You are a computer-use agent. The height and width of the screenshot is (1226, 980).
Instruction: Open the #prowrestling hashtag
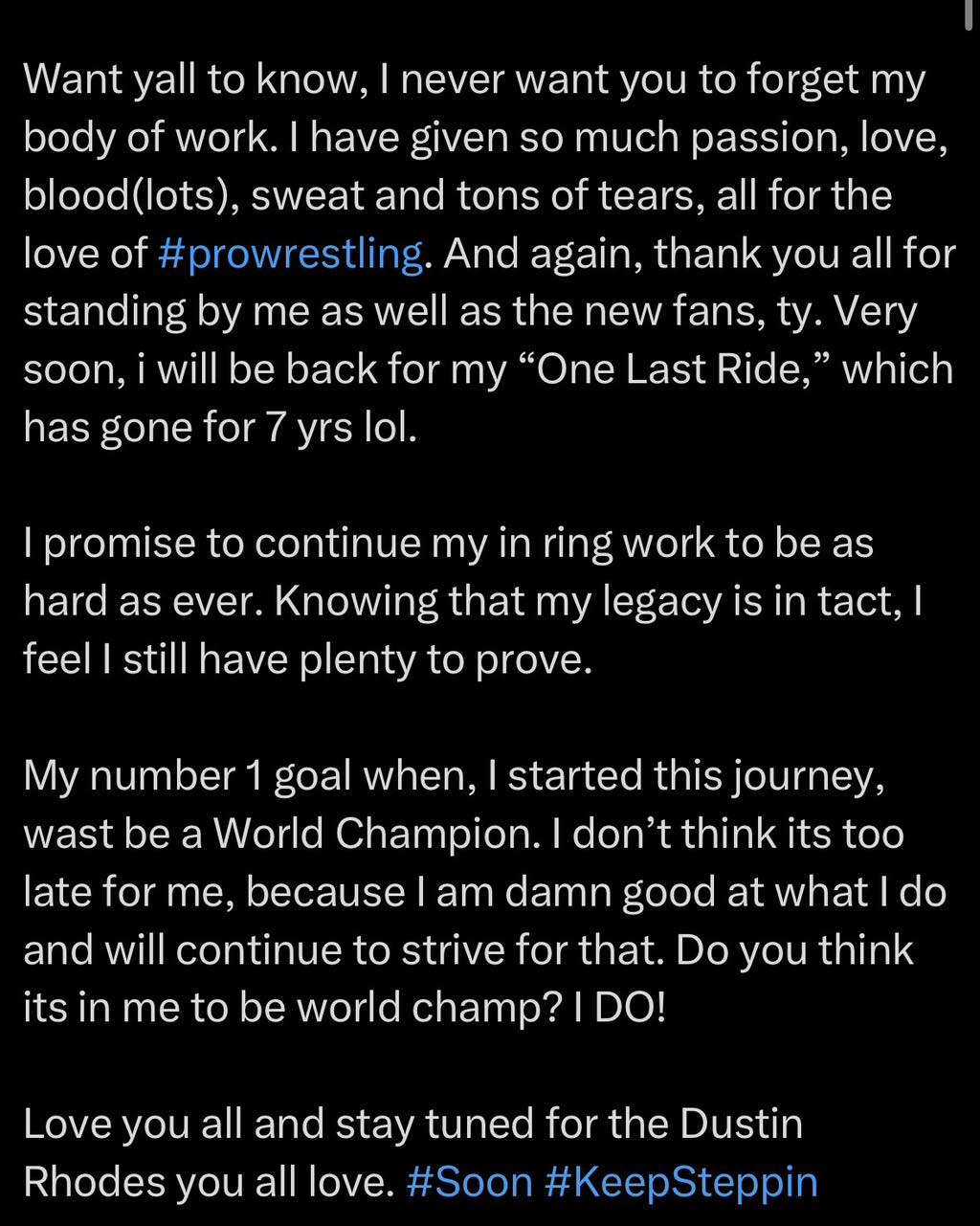tap(288, 255)
